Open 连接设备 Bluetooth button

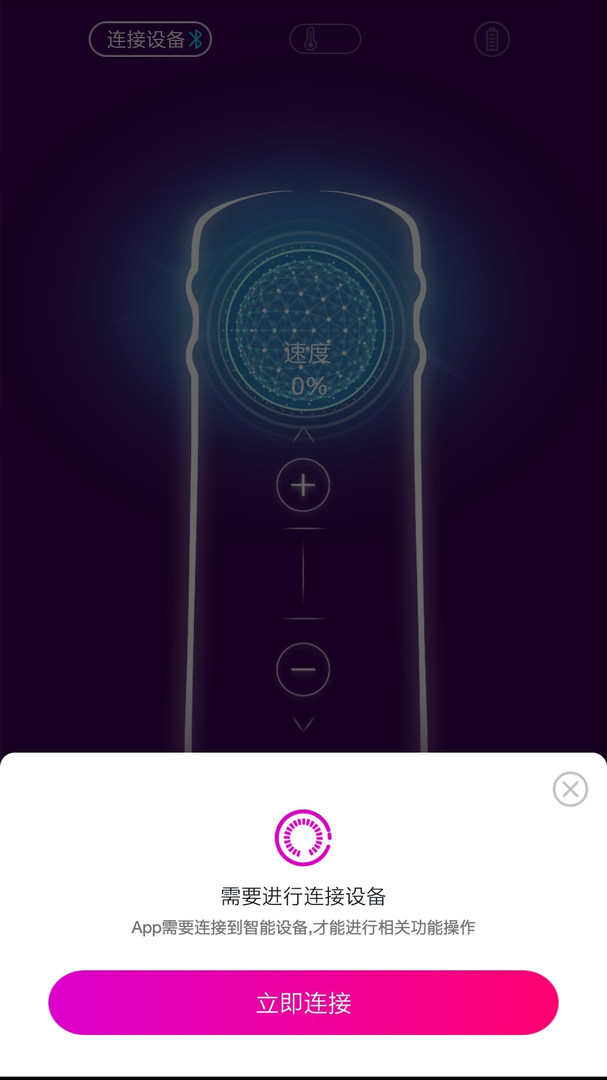coord(150,40)
